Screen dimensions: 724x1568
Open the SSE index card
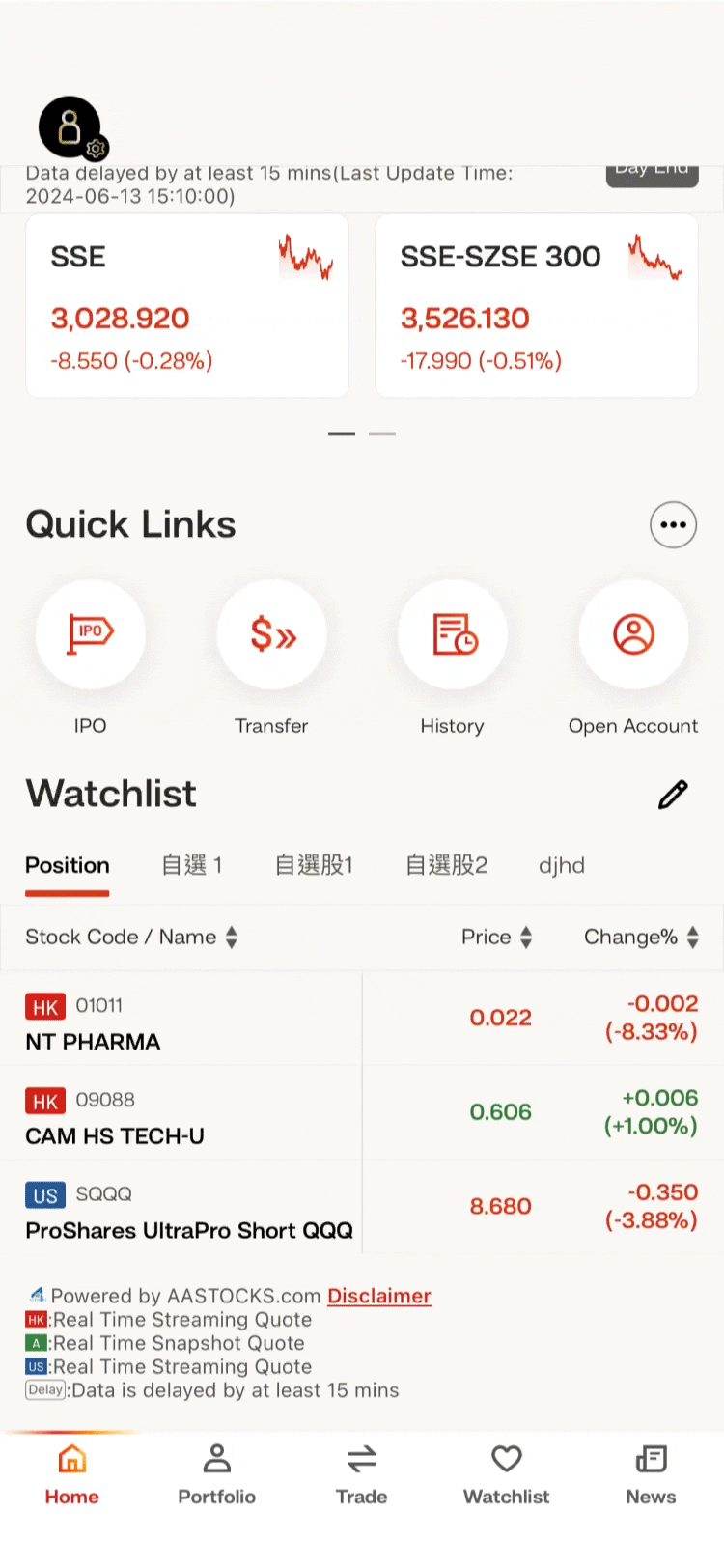(x=187, y=305)
